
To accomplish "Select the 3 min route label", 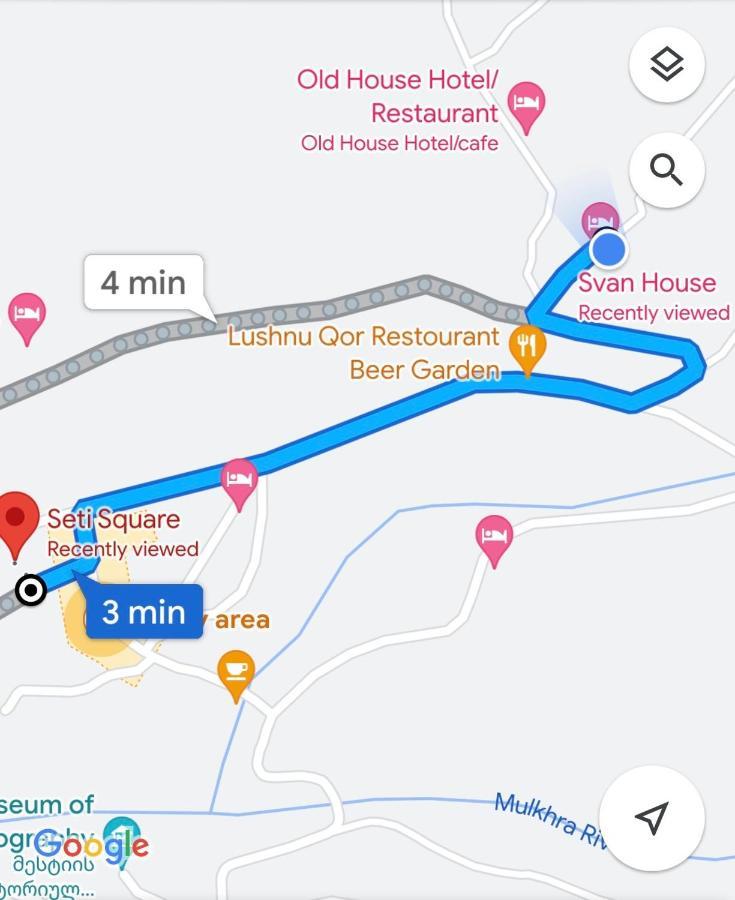I will (x=144, y=611).
